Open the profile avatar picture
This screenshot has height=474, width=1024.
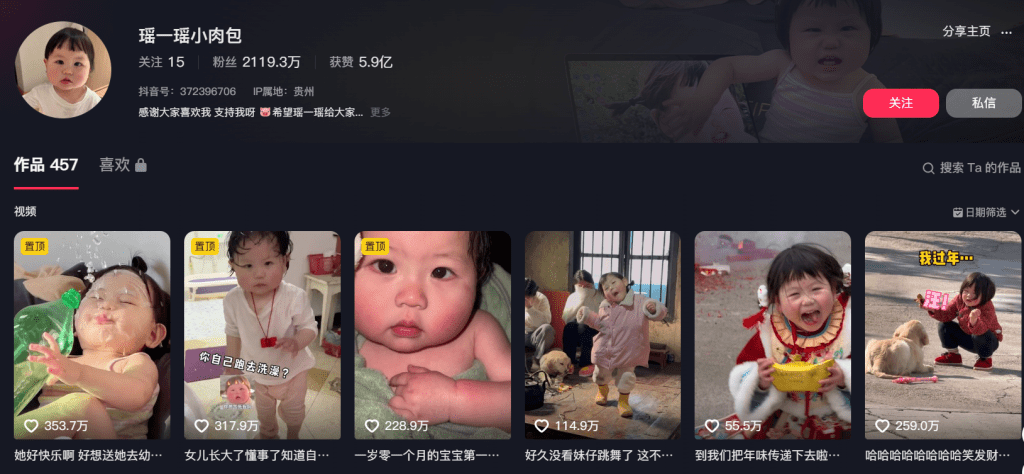(x=62, y=70)
